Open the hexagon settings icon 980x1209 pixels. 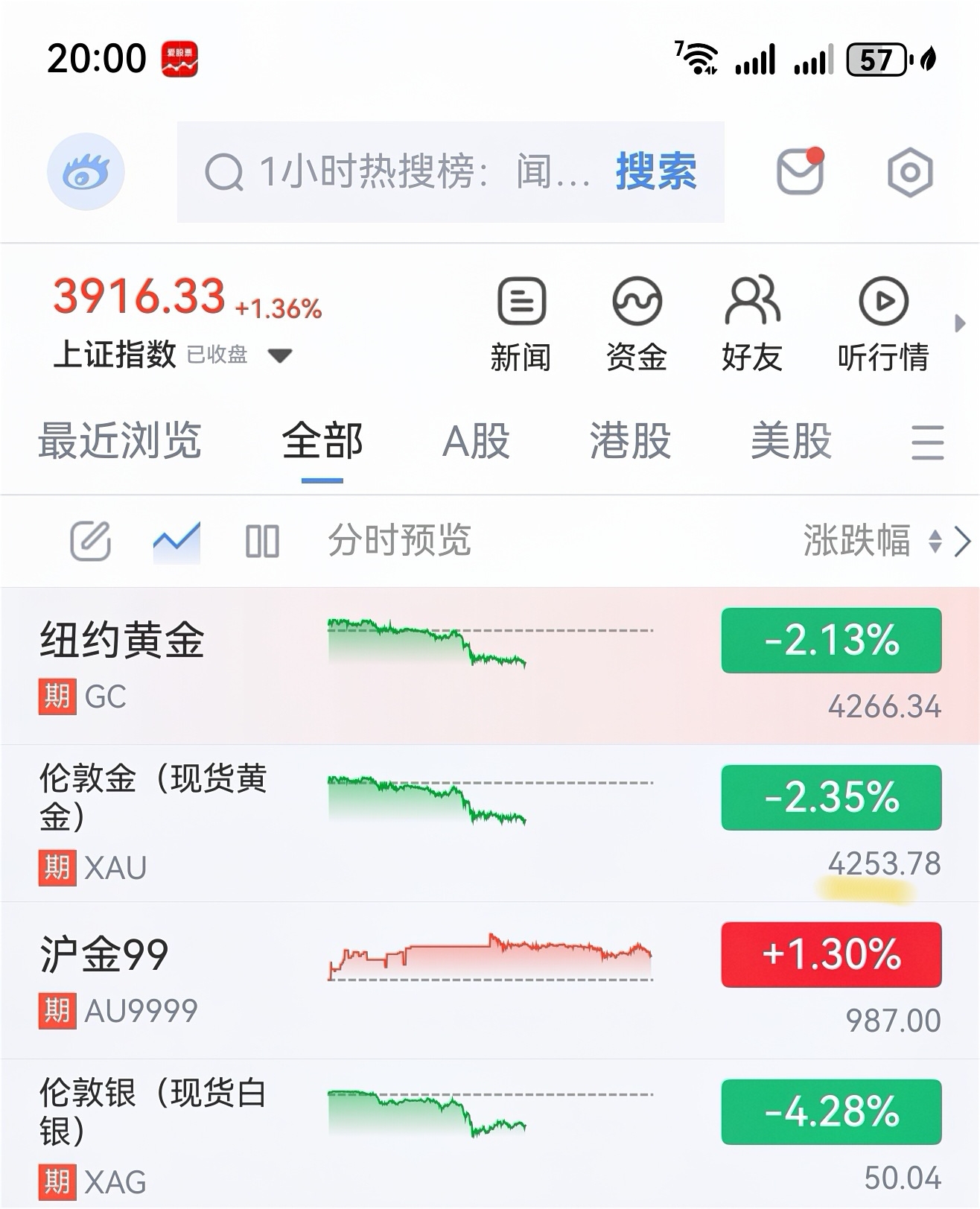910,172
